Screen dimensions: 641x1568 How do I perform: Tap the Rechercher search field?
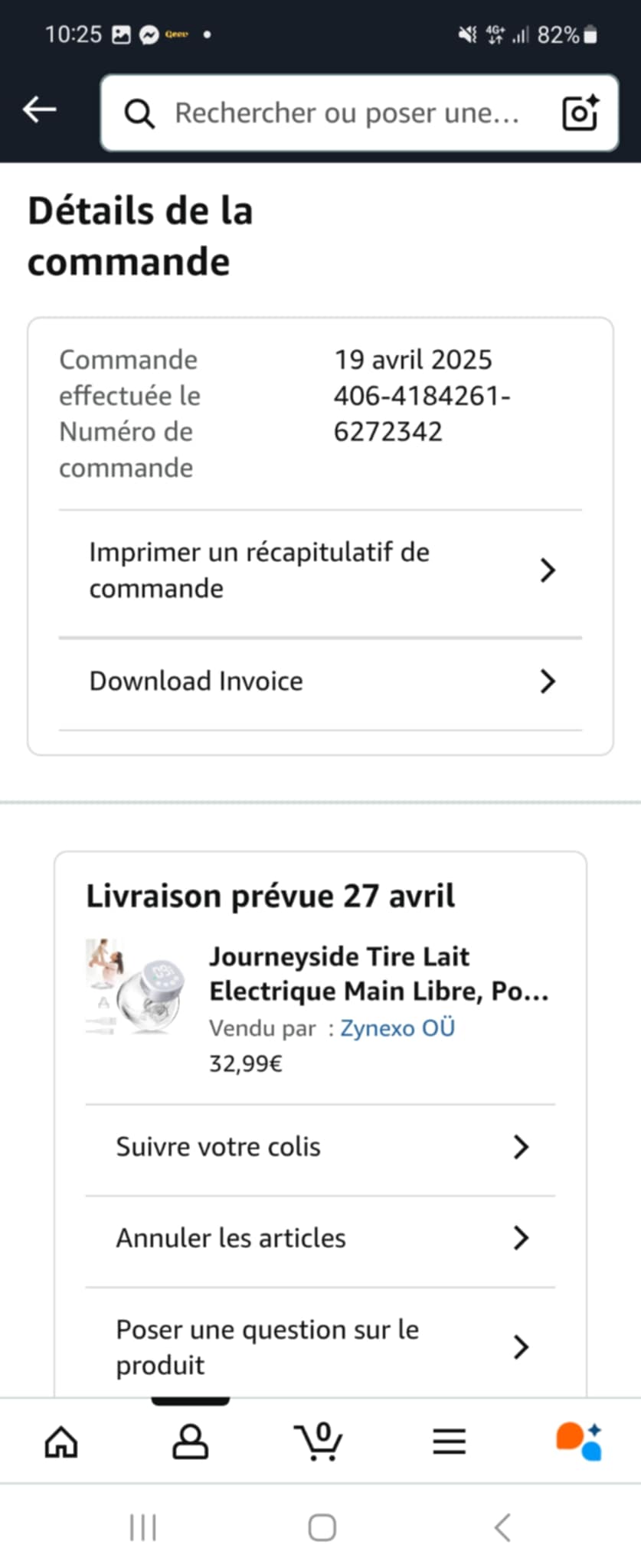pyautogui.click(x=346, y=113)
